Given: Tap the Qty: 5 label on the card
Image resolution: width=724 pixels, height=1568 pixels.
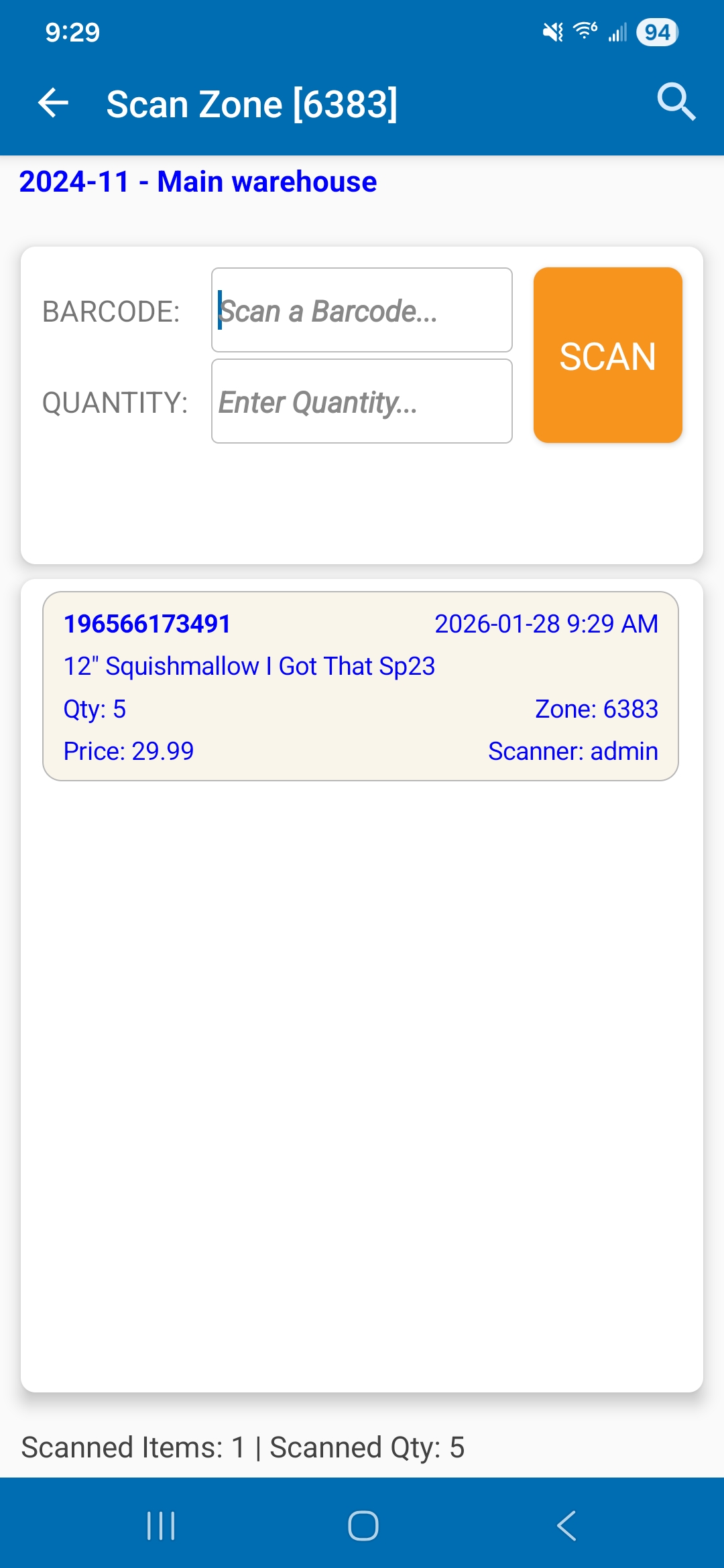Looking at the screenshot, I should [x=95, y=708].
